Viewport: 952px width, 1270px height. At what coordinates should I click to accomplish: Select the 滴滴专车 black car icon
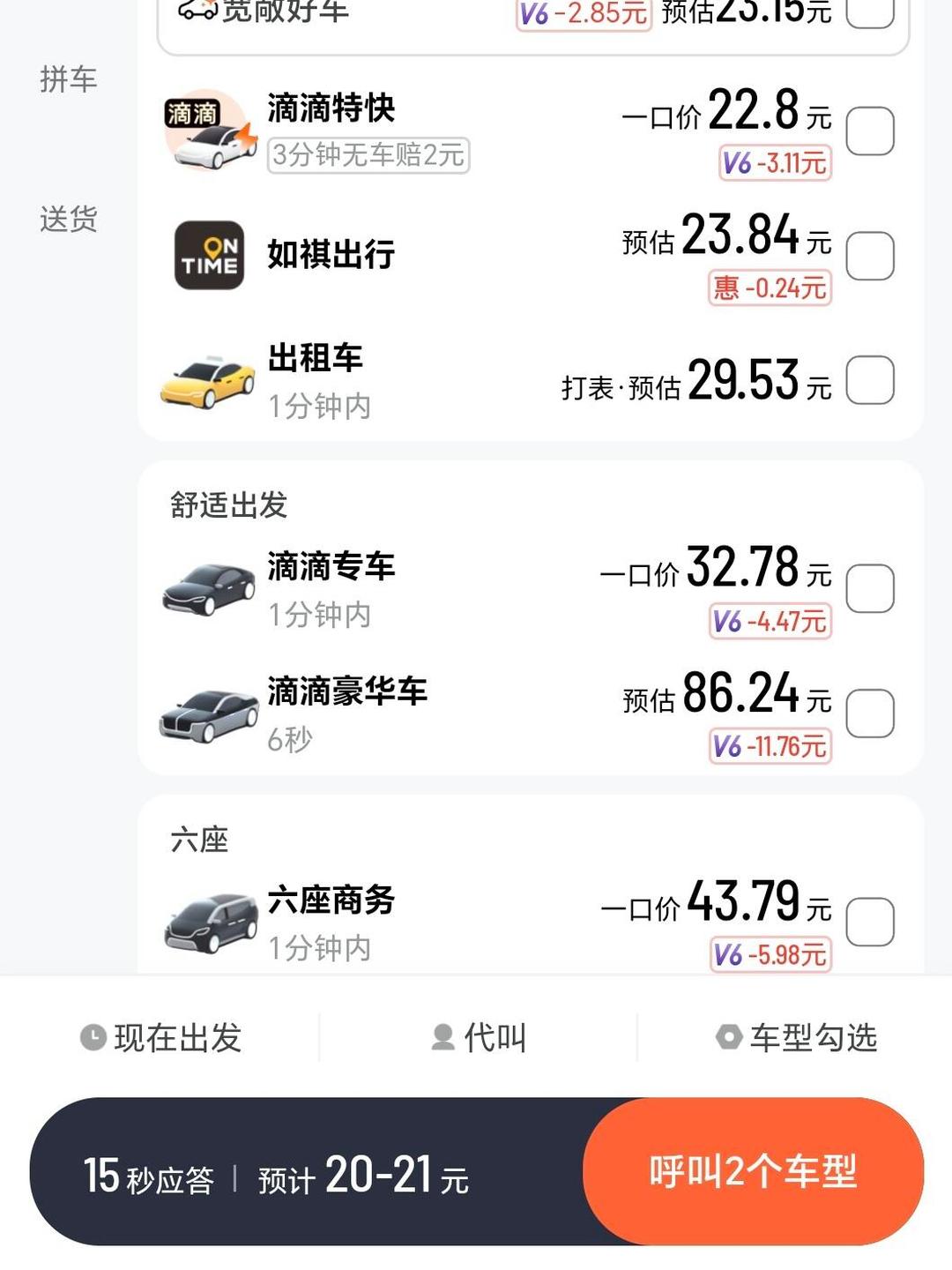tap(209, 589)
